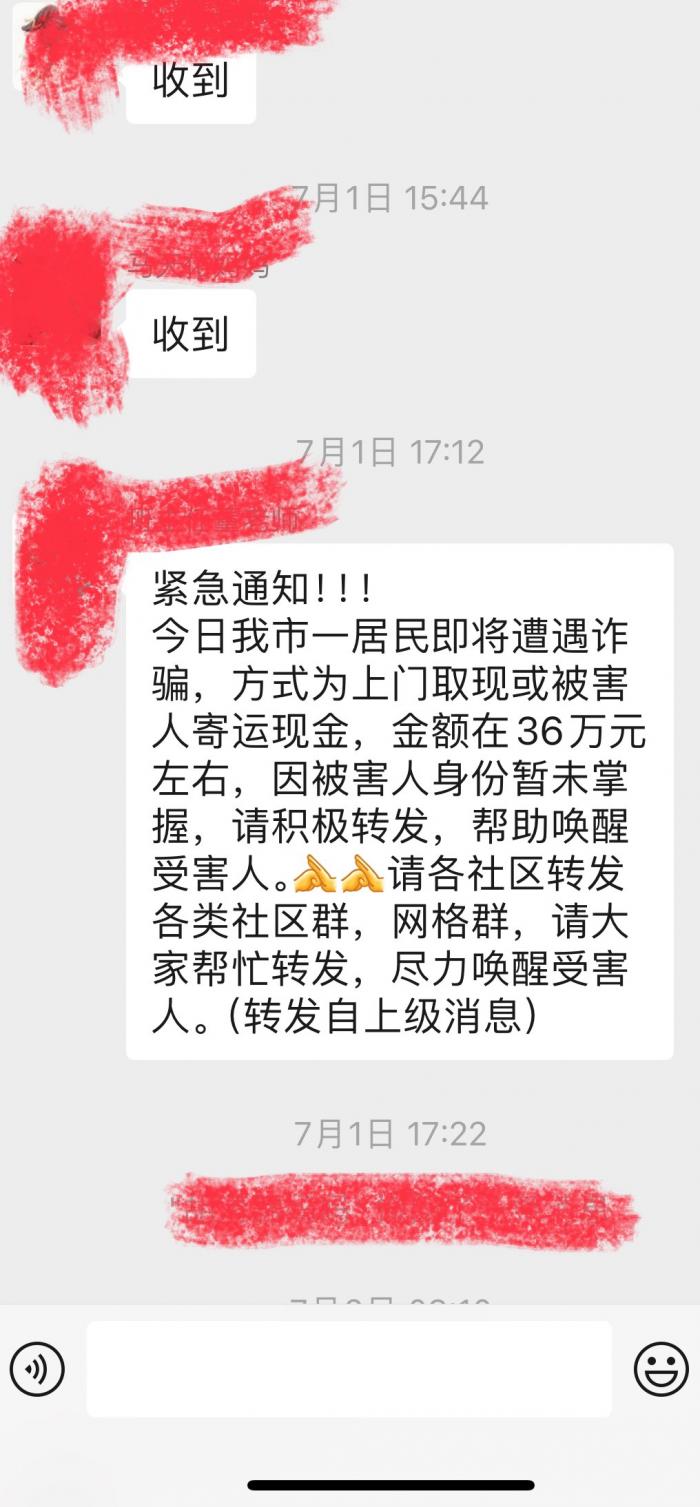
Task: Focus the message input field
Action: 348,1369
